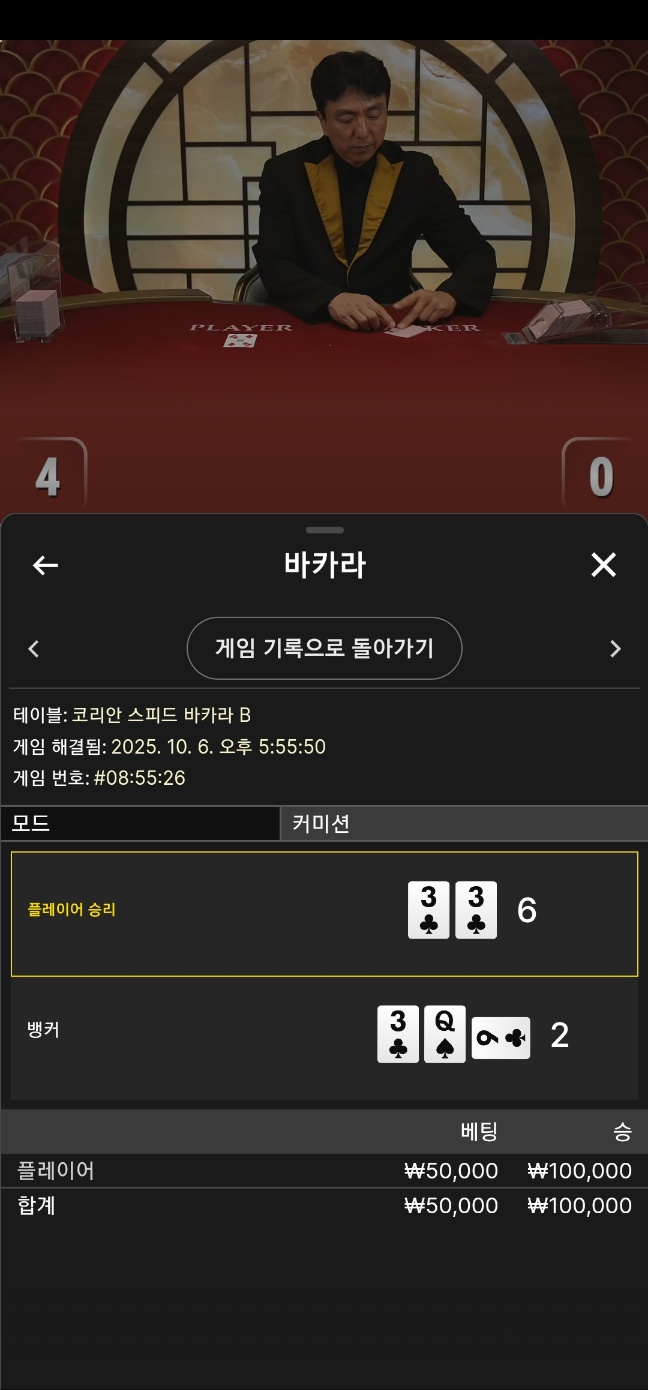Close the 바카라 history panel
This screenshot has height=1390, width=648.
point(603,565)
